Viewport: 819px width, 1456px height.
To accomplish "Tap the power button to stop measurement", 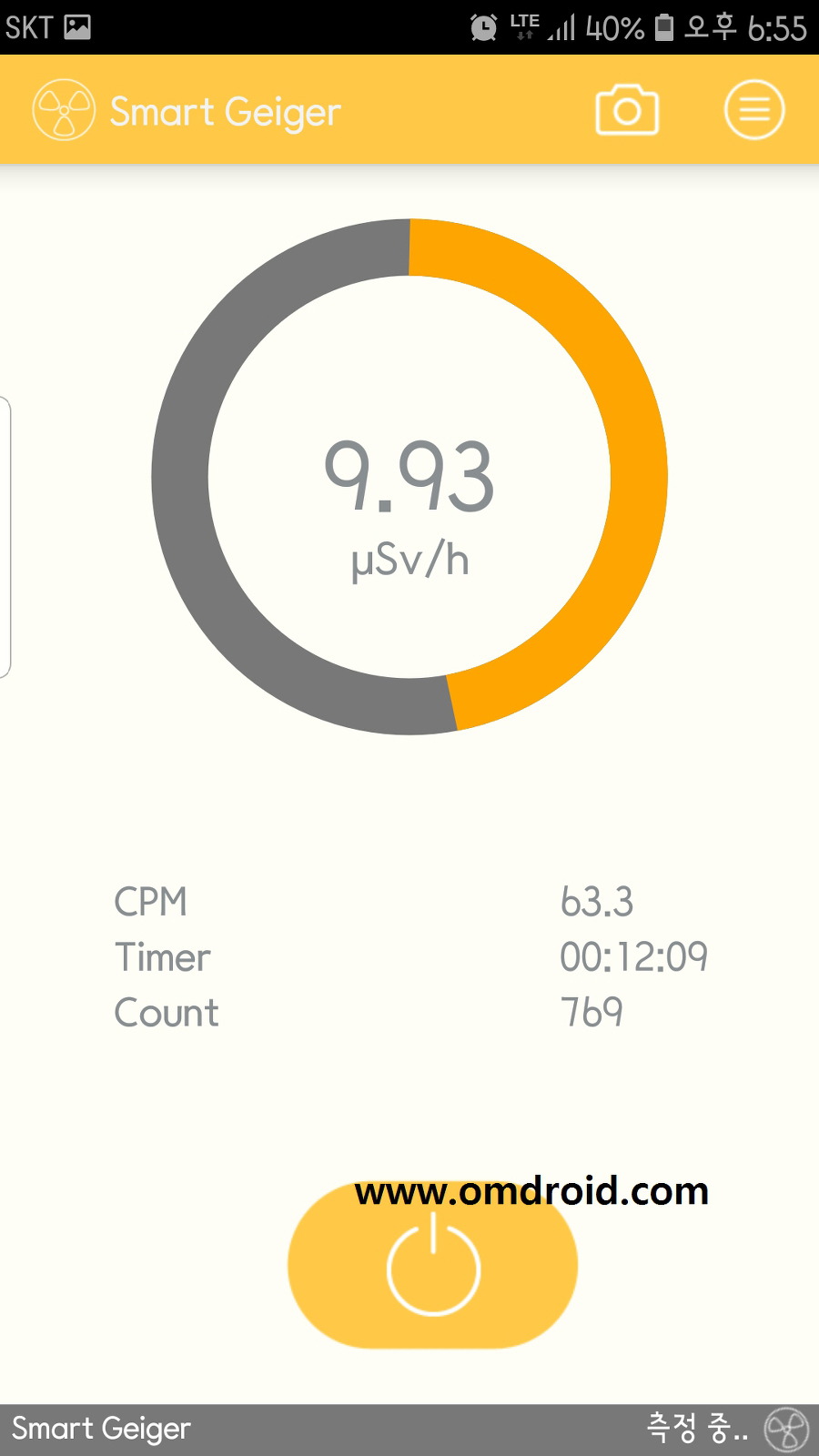I will click(433, 1265).
